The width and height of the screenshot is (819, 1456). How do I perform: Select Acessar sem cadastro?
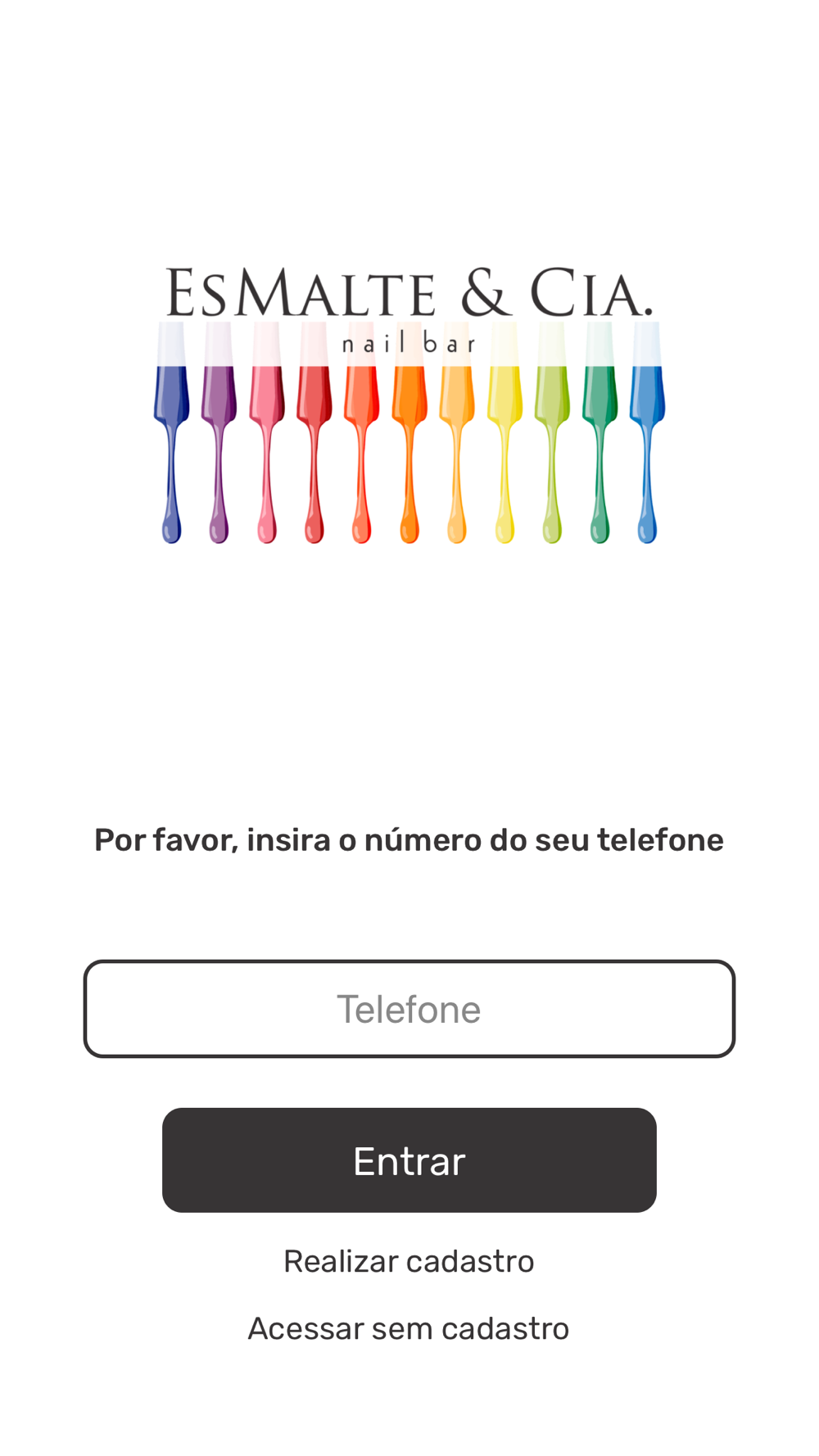[x=409, y=1328]
